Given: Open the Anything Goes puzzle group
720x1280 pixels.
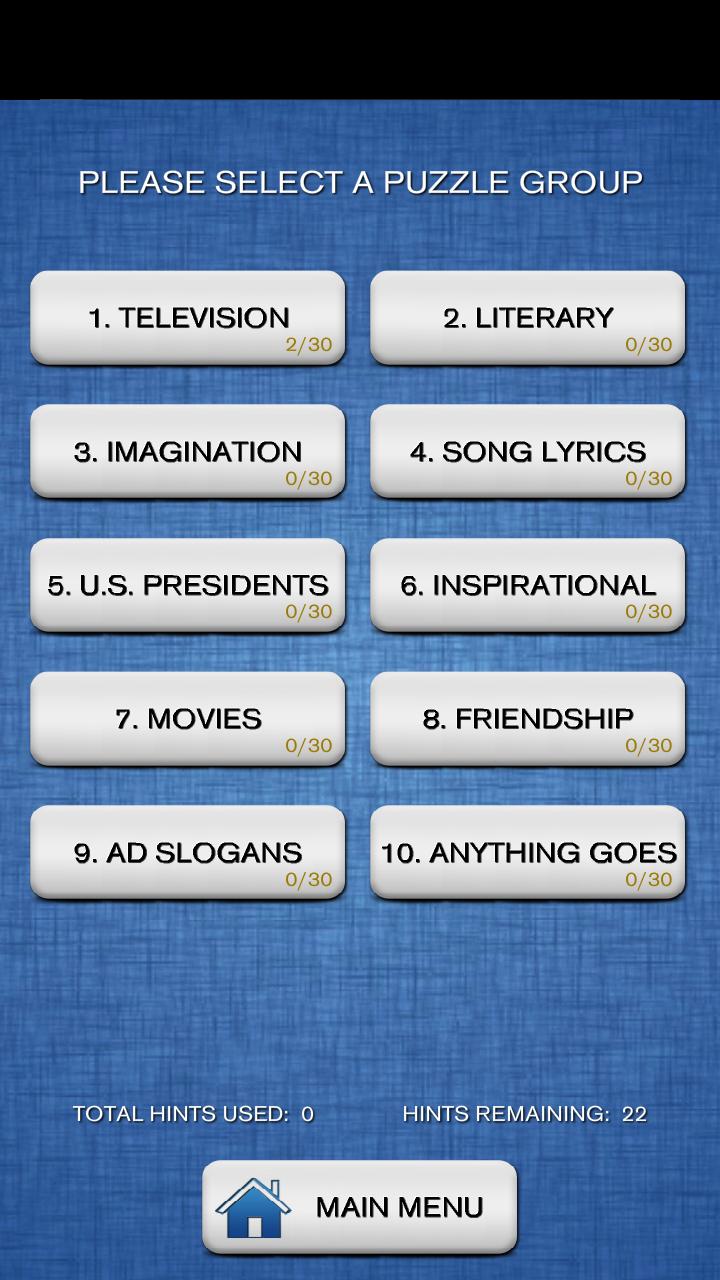Looking at the screenshot, I should click(528, 853).
